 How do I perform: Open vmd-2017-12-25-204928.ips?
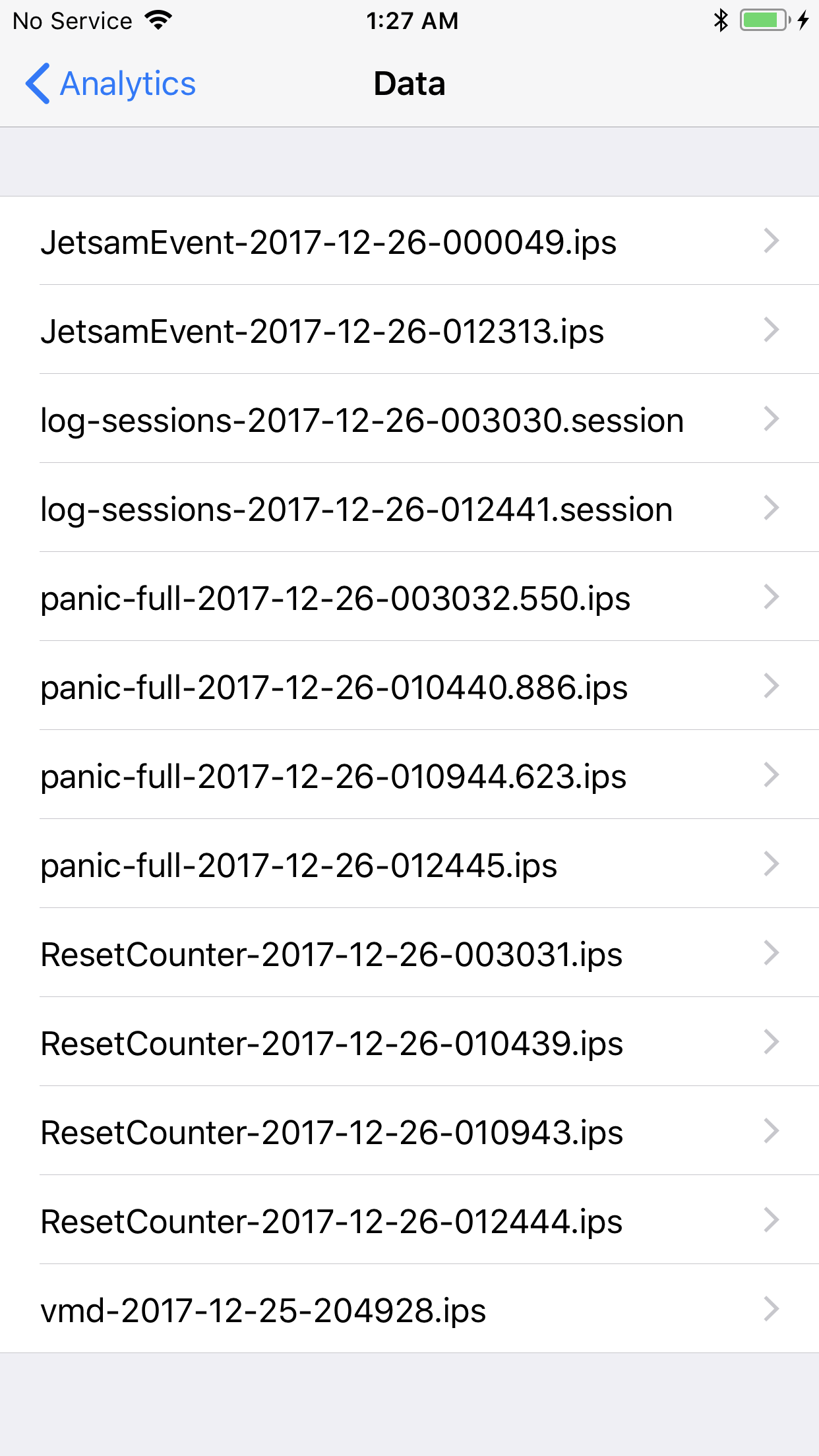tap(409, 1309)
